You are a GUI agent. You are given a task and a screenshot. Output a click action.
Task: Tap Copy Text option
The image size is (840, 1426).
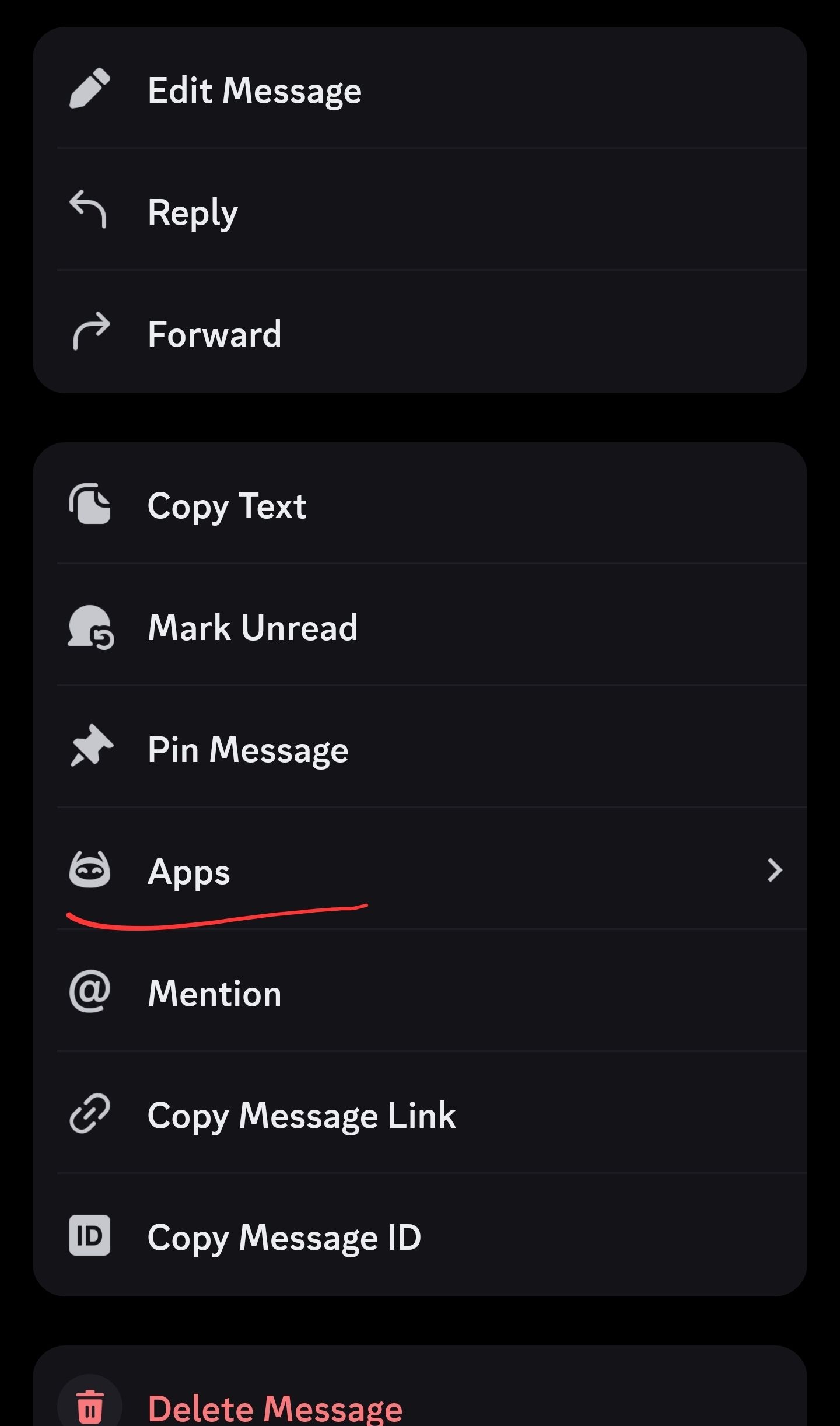pos(227,505)
